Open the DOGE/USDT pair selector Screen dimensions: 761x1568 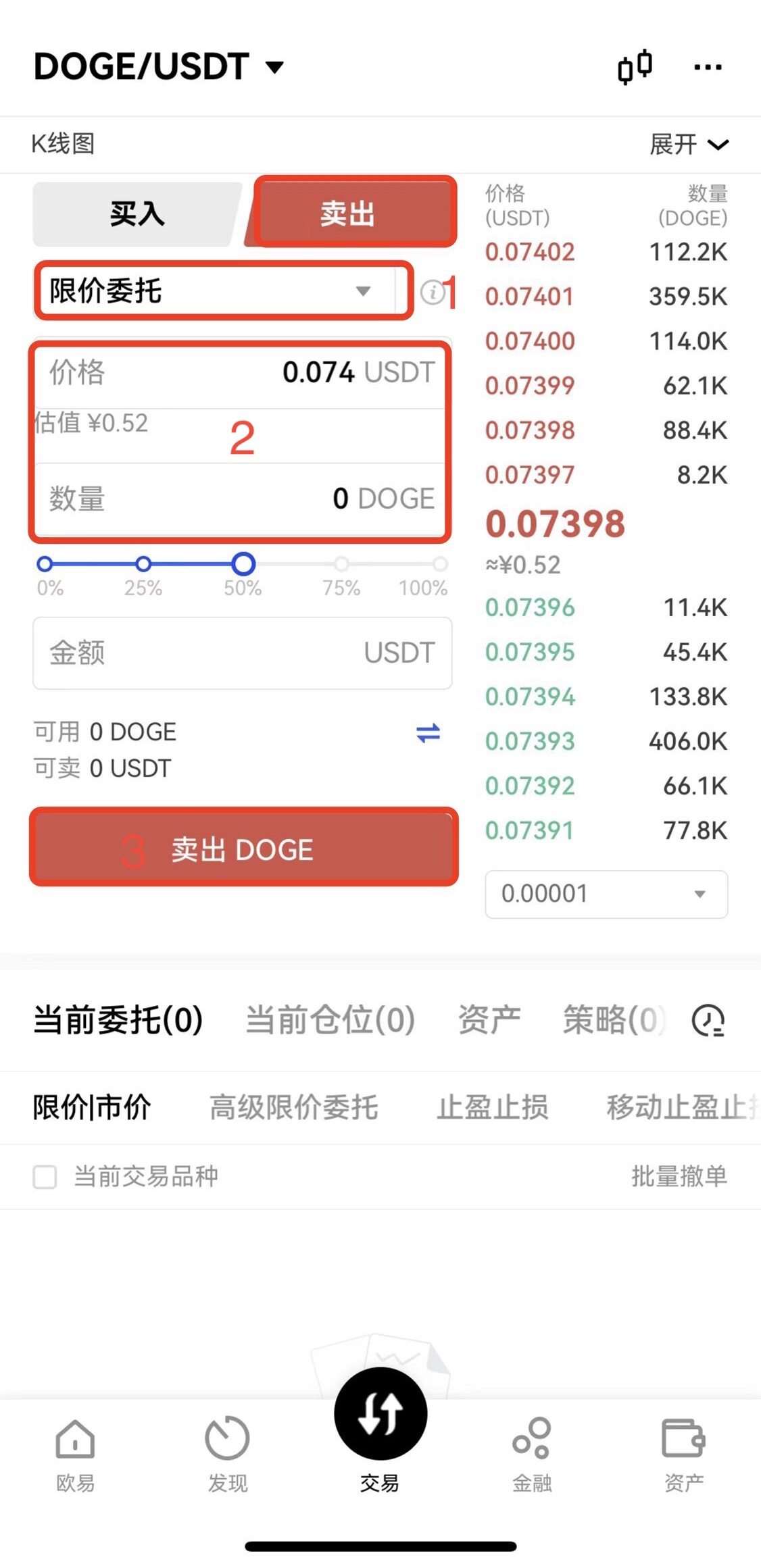point(159,67)
